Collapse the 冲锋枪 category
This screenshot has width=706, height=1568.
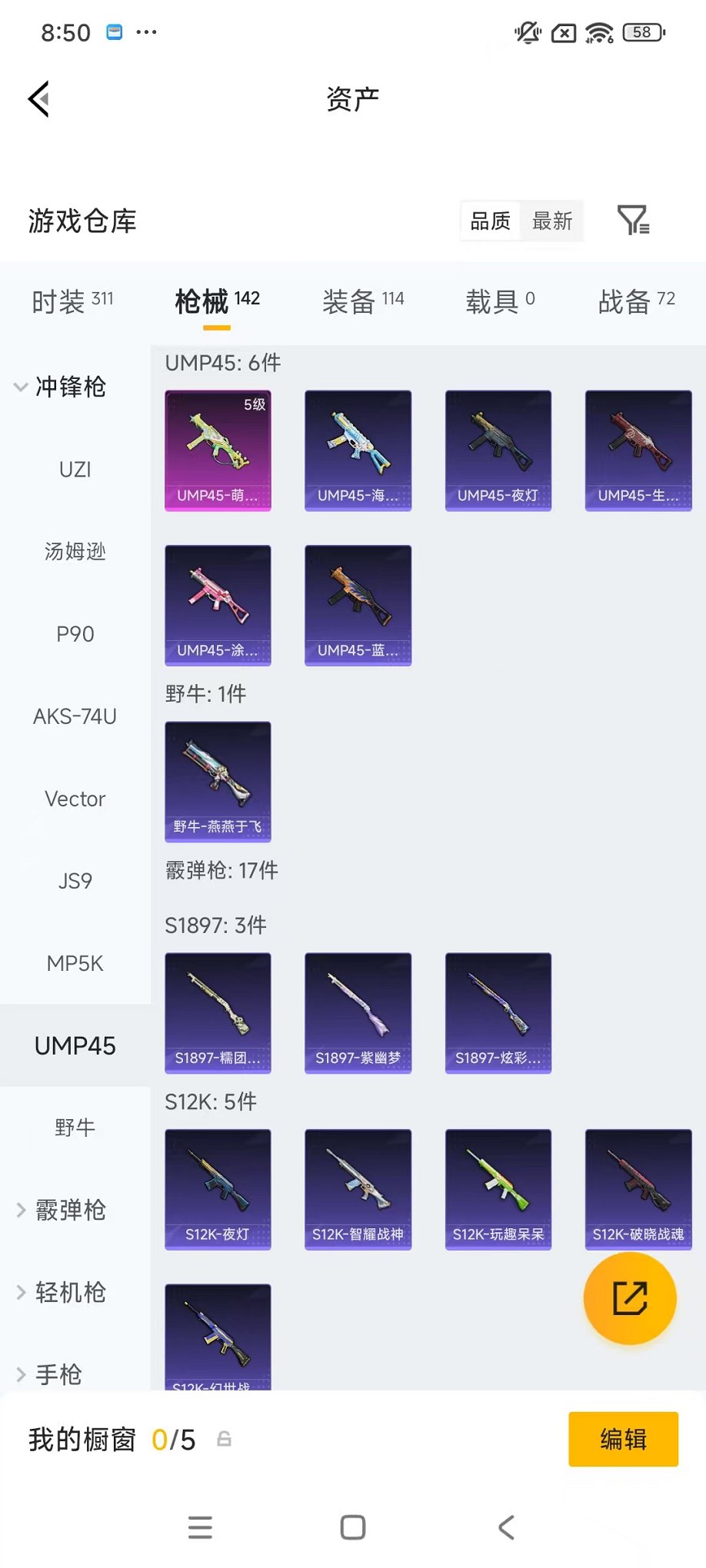click(x=62, y=387)
